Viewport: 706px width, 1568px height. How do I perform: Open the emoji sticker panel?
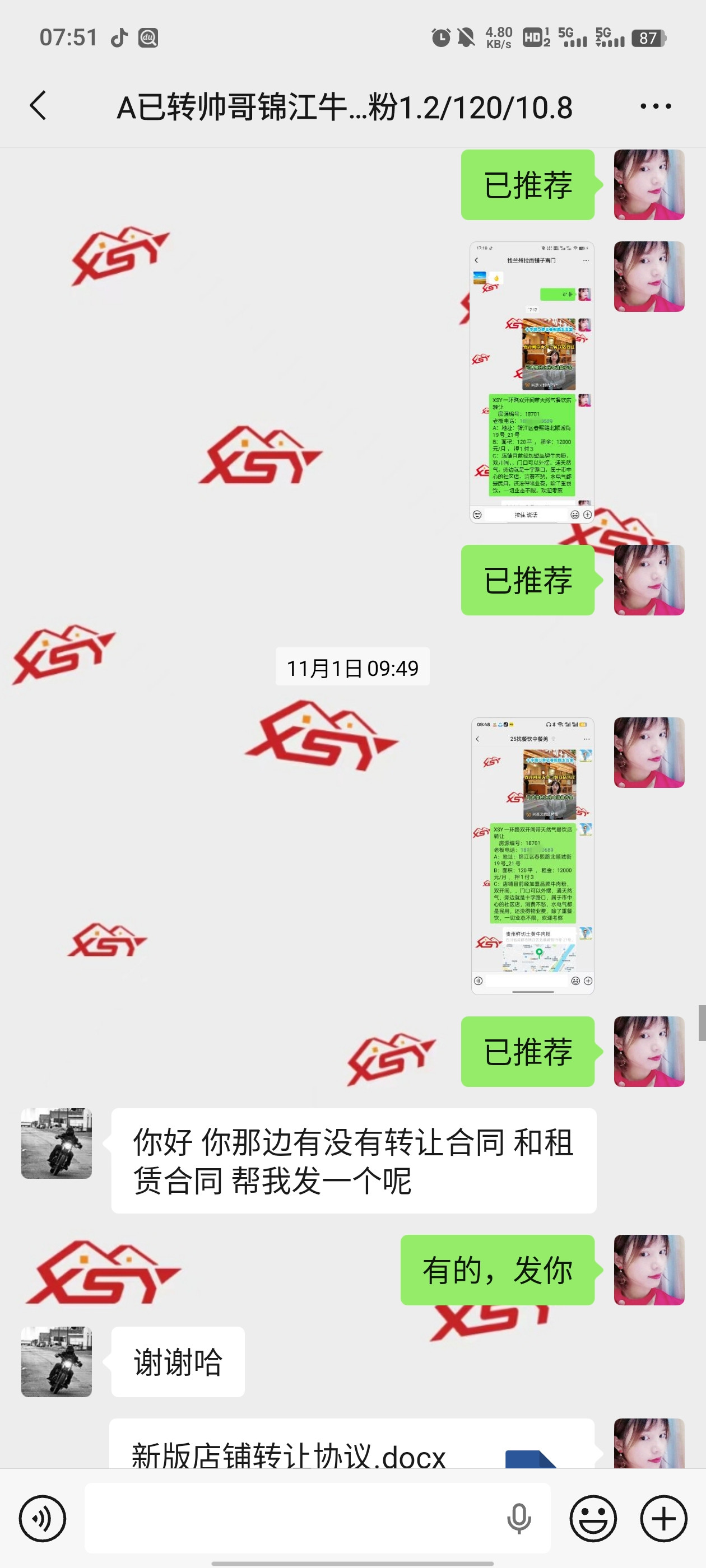coord(593,1518)
